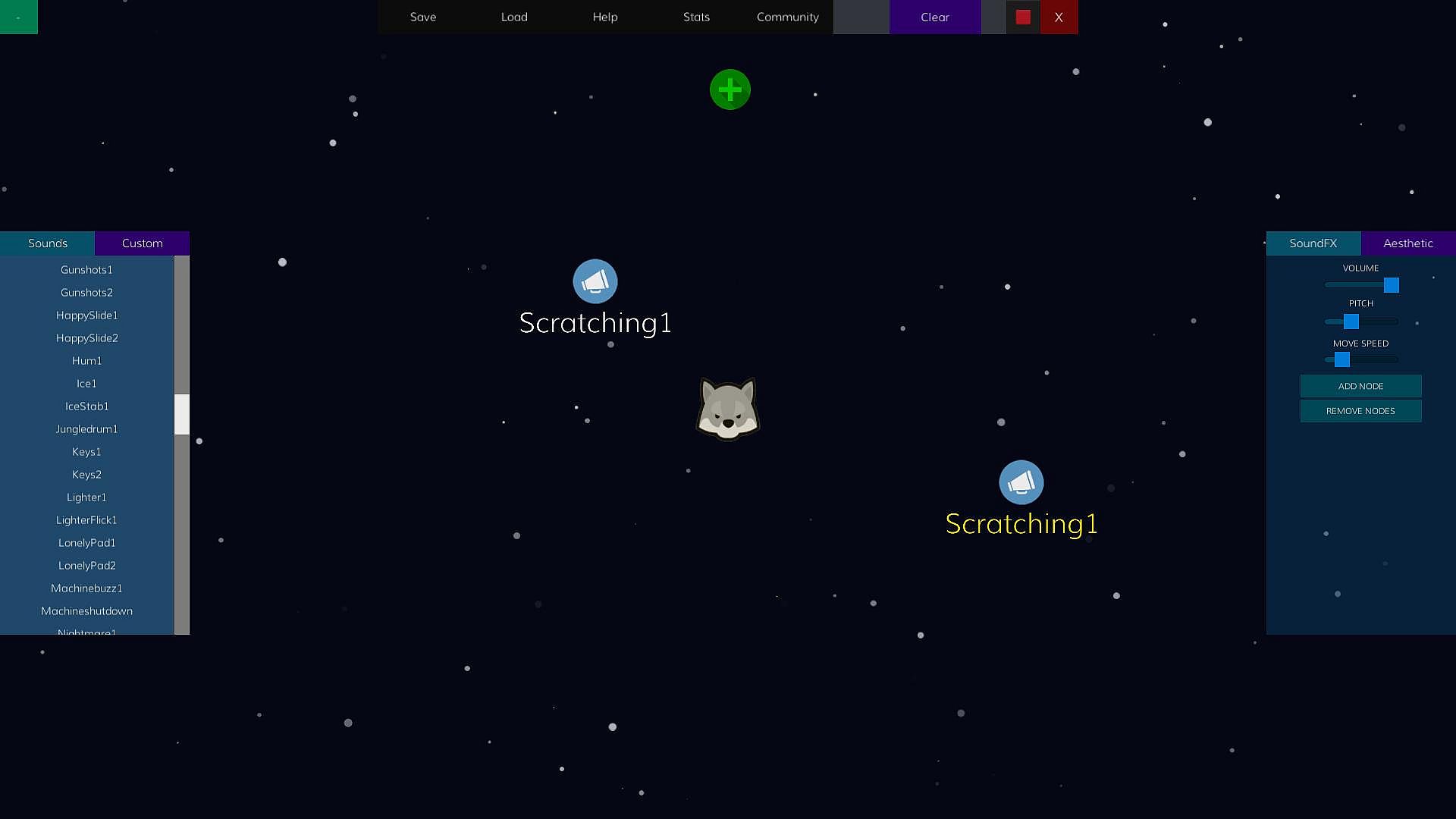View the Stats page
The height and width of the screenshot is (819, 1456).
[x=696, y=17]
